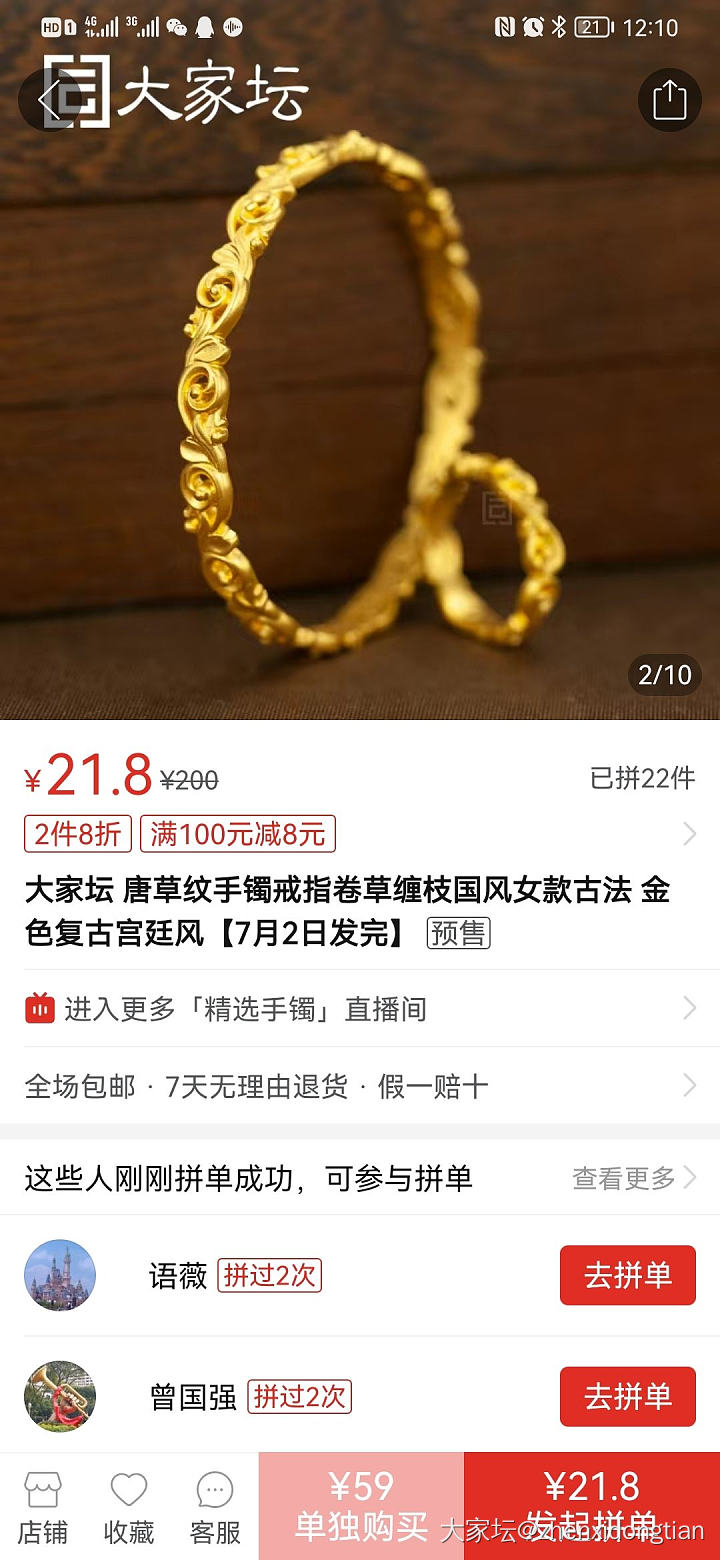The image size is (720, 1560).
Task: Go back to the previous page
Action: pos(48,100)
